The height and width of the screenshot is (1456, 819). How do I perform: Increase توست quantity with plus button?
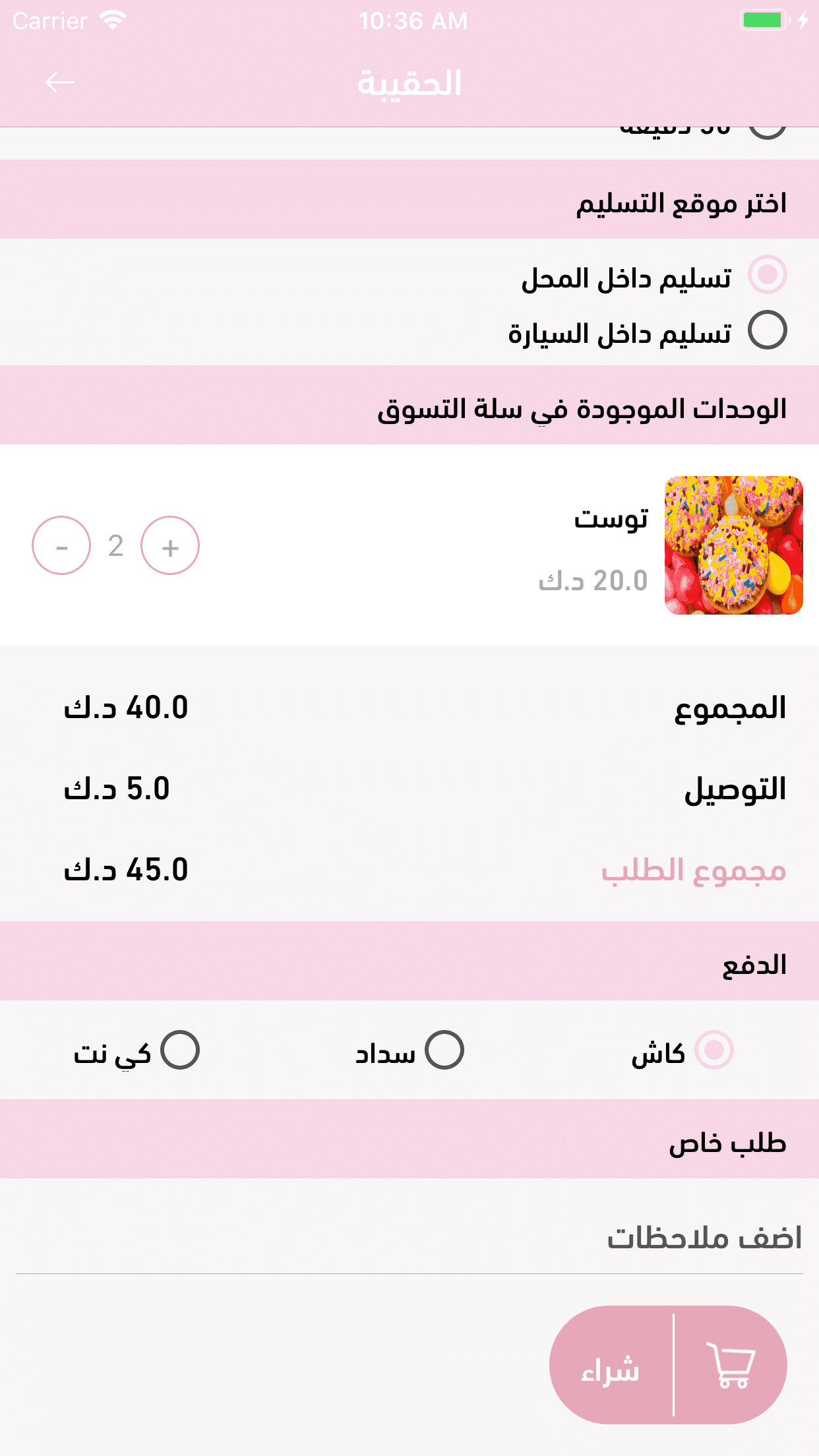(170, 546)
